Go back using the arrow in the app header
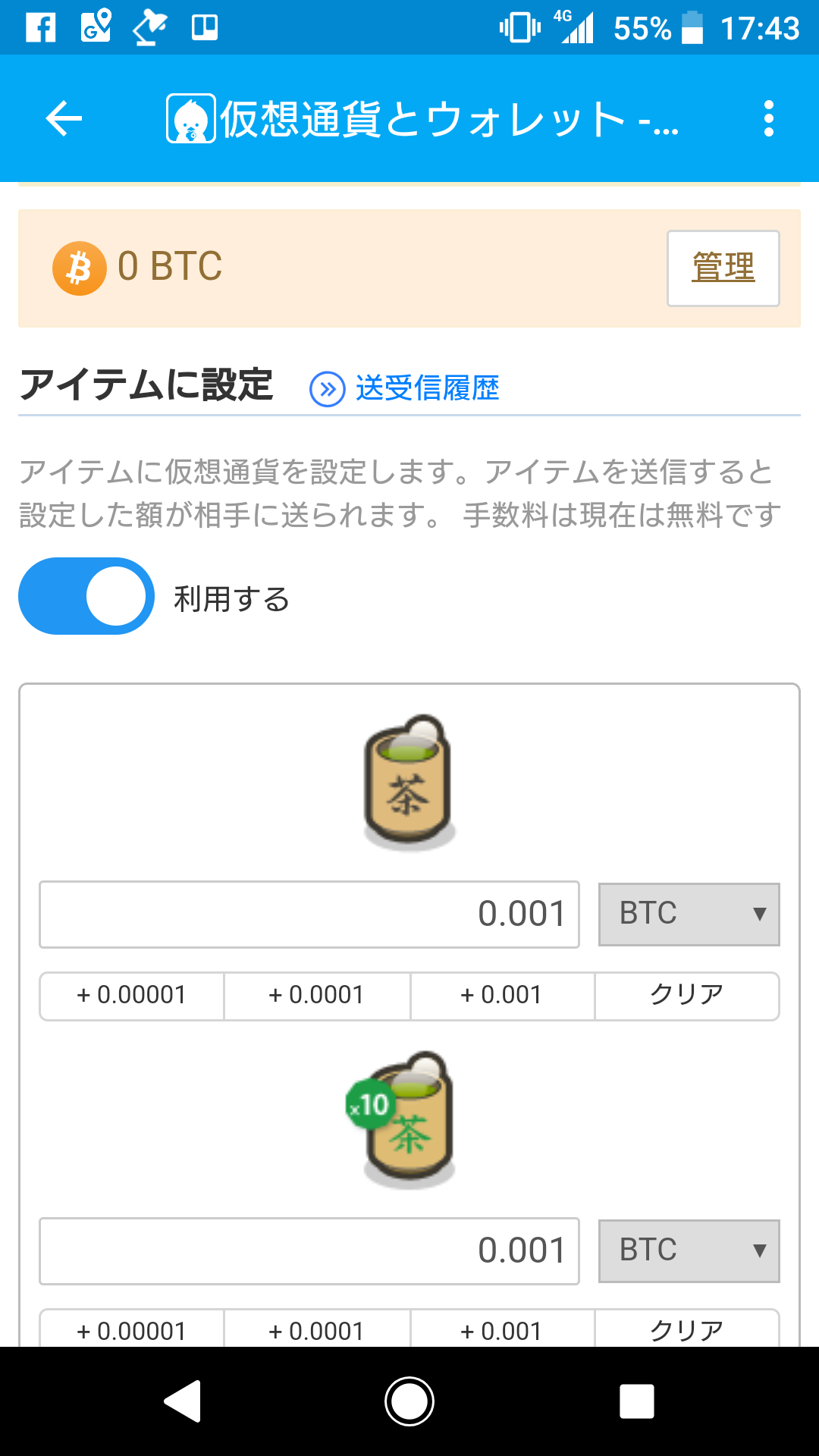 [62, 119]
